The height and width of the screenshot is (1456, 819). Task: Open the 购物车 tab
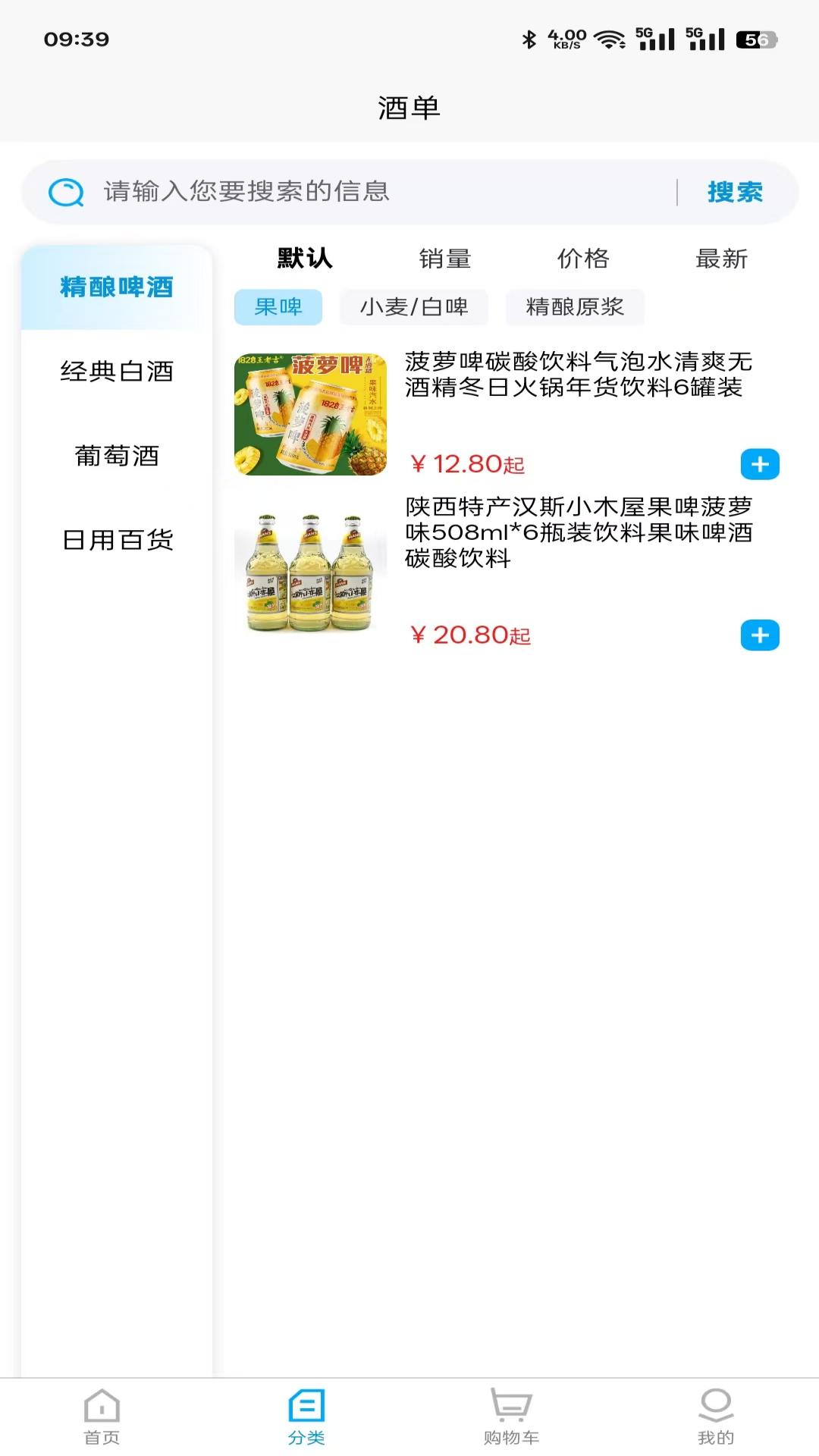pyautogui.click(x=511, y=1417)
